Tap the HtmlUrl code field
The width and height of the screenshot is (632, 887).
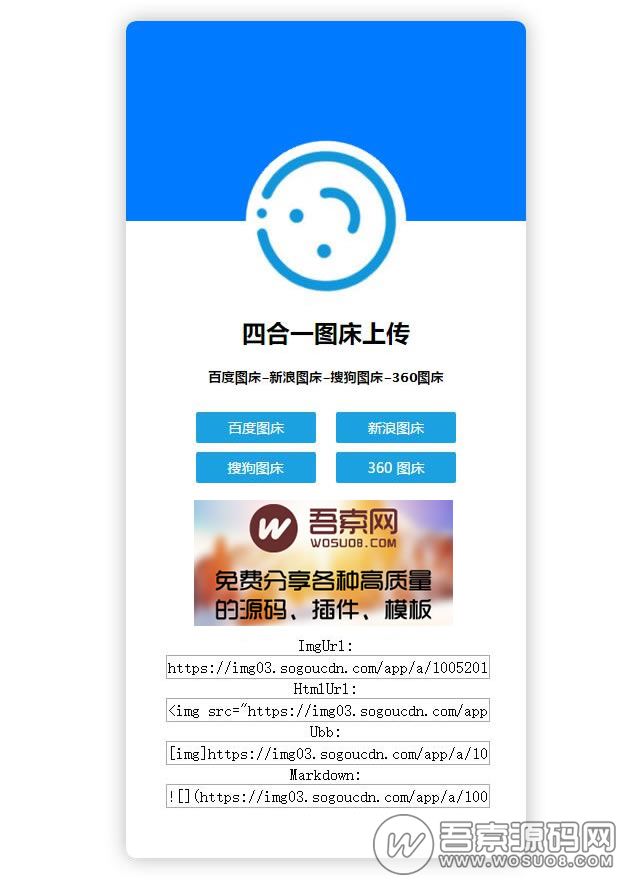[328, 711]
